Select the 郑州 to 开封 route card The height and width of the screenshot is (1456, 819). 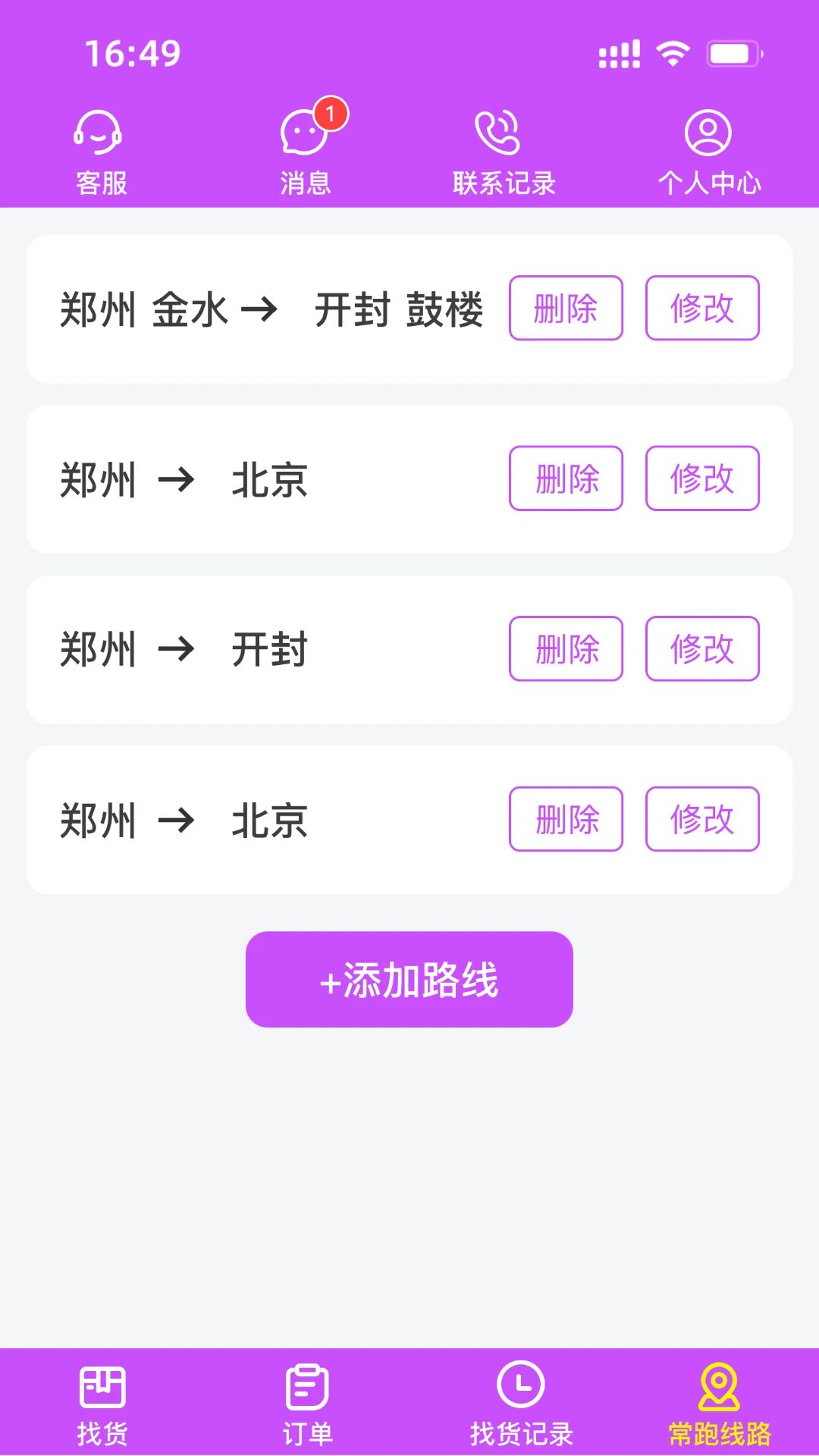point(227,649)
